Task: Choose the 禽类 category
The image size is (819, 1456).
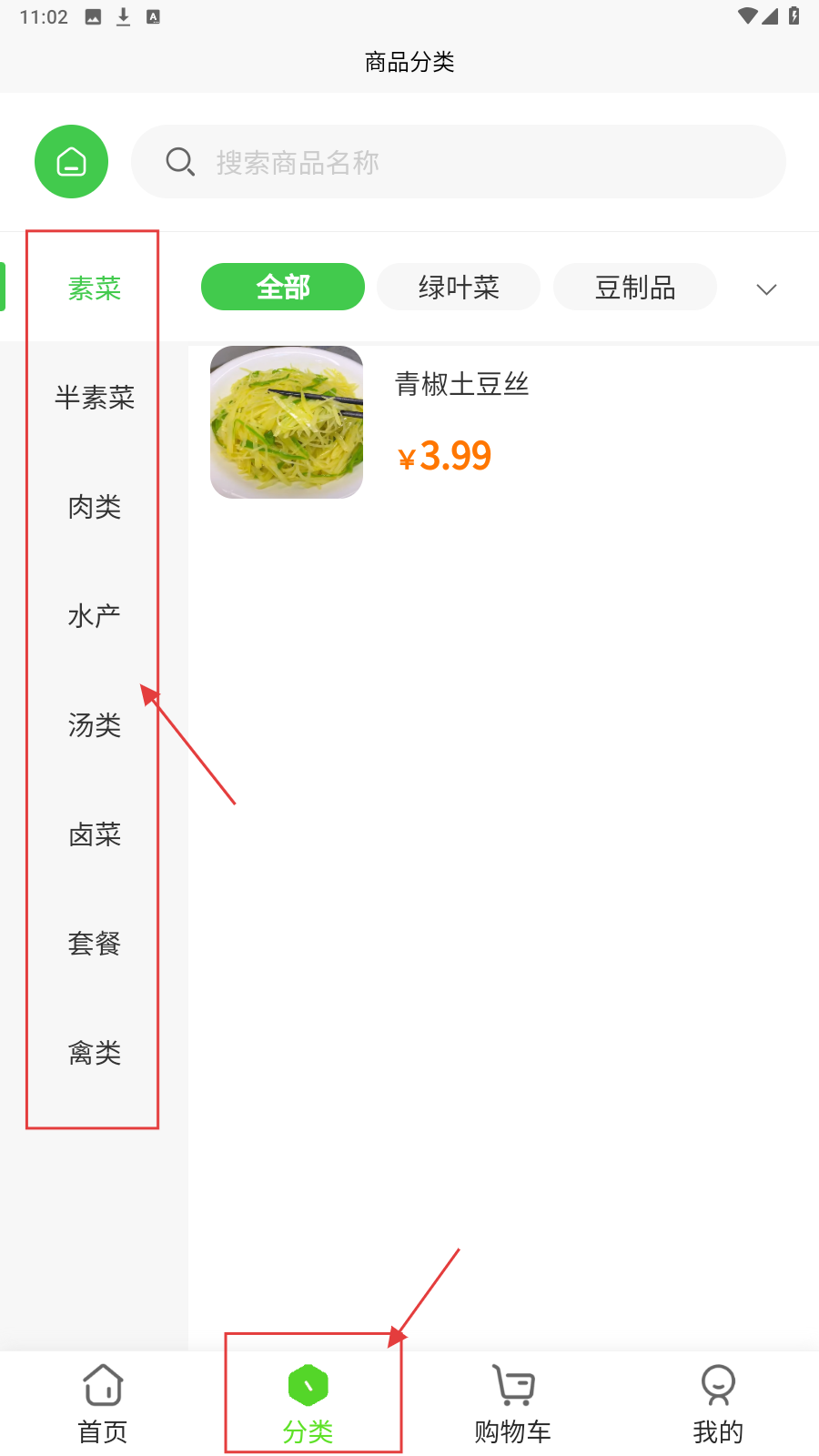Action: click(94, 1053)
